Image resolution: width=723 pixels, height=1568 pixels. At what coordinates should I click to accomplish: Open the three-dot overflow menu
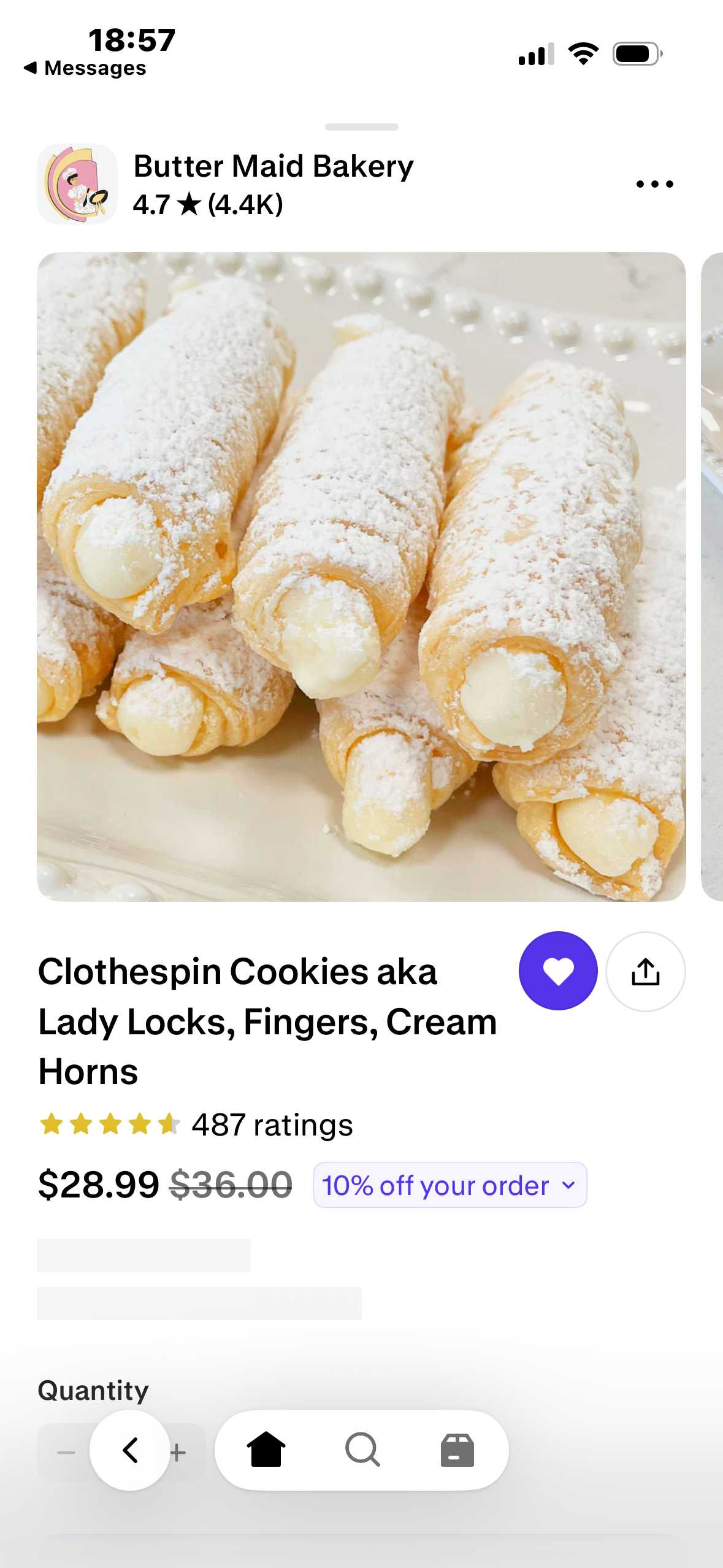click(654, 183)
